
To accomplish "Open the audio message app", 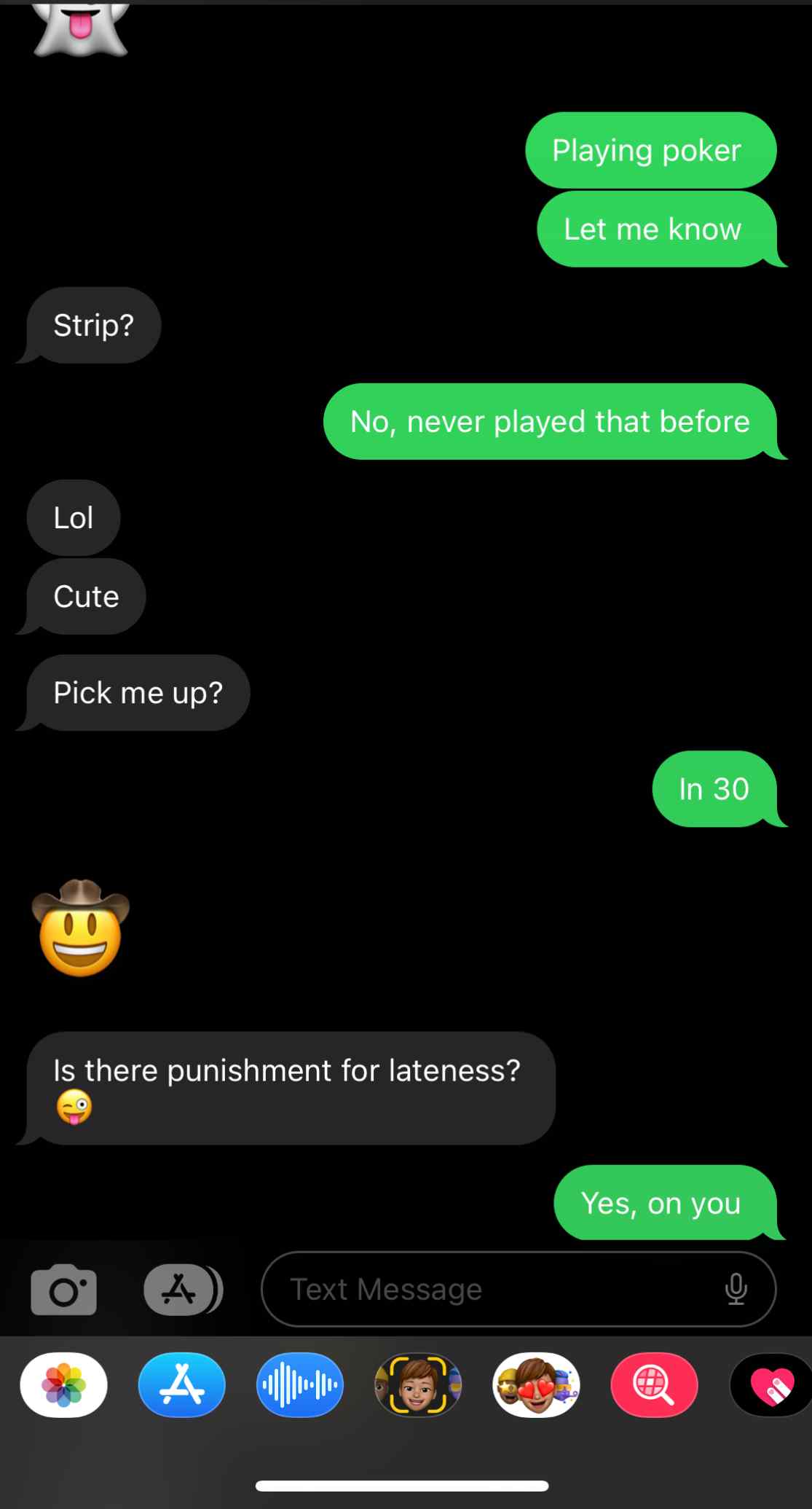I will coord(300,1384).
